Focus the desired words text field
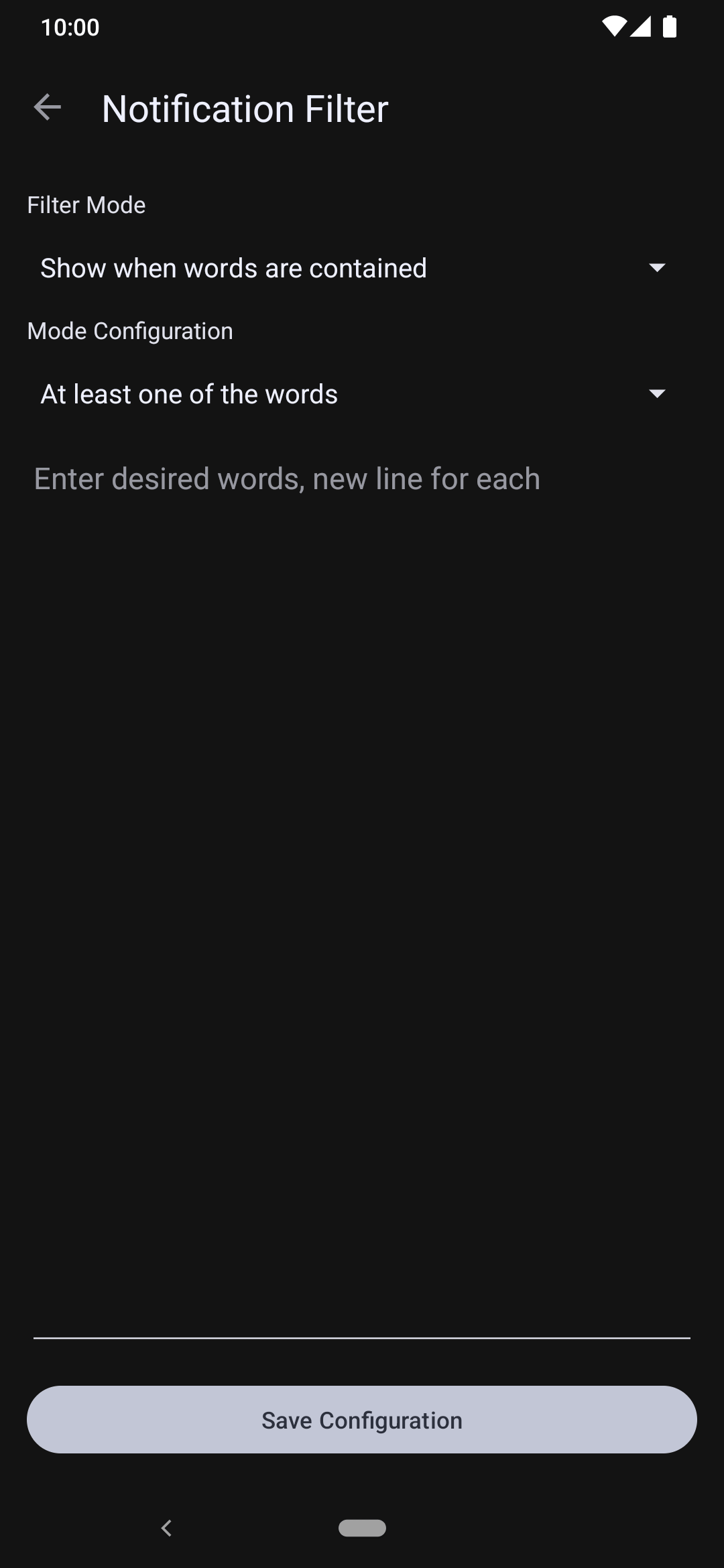 pyautogui.click(x=362, y=893)
